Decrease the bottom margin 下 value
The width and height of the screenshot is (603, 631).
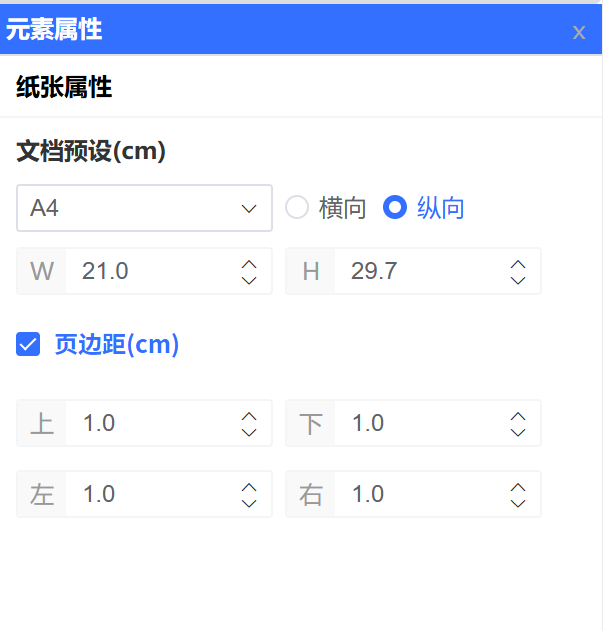517,431
